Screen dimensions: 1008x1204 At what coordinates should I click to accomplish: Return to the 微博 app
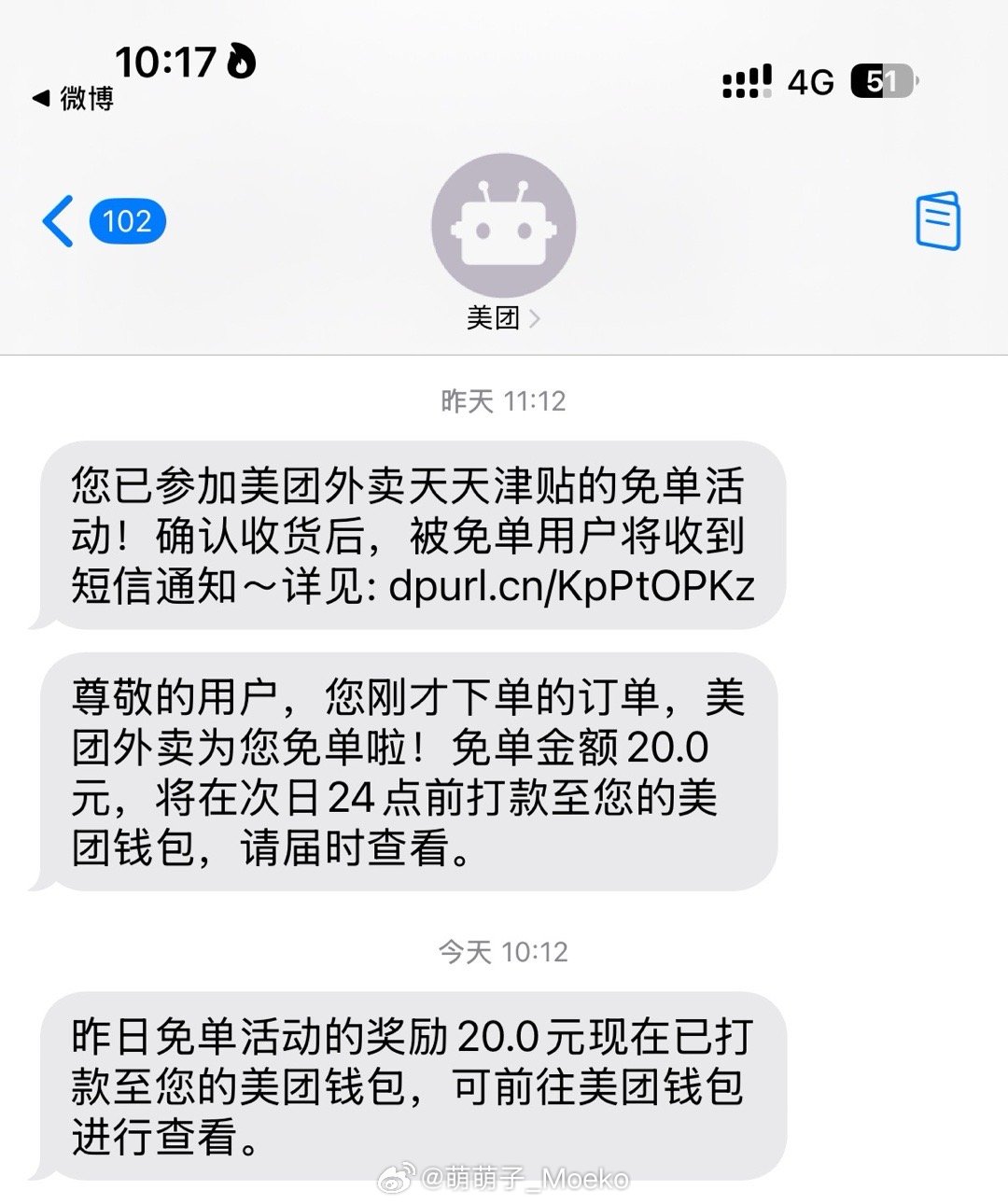74,98
